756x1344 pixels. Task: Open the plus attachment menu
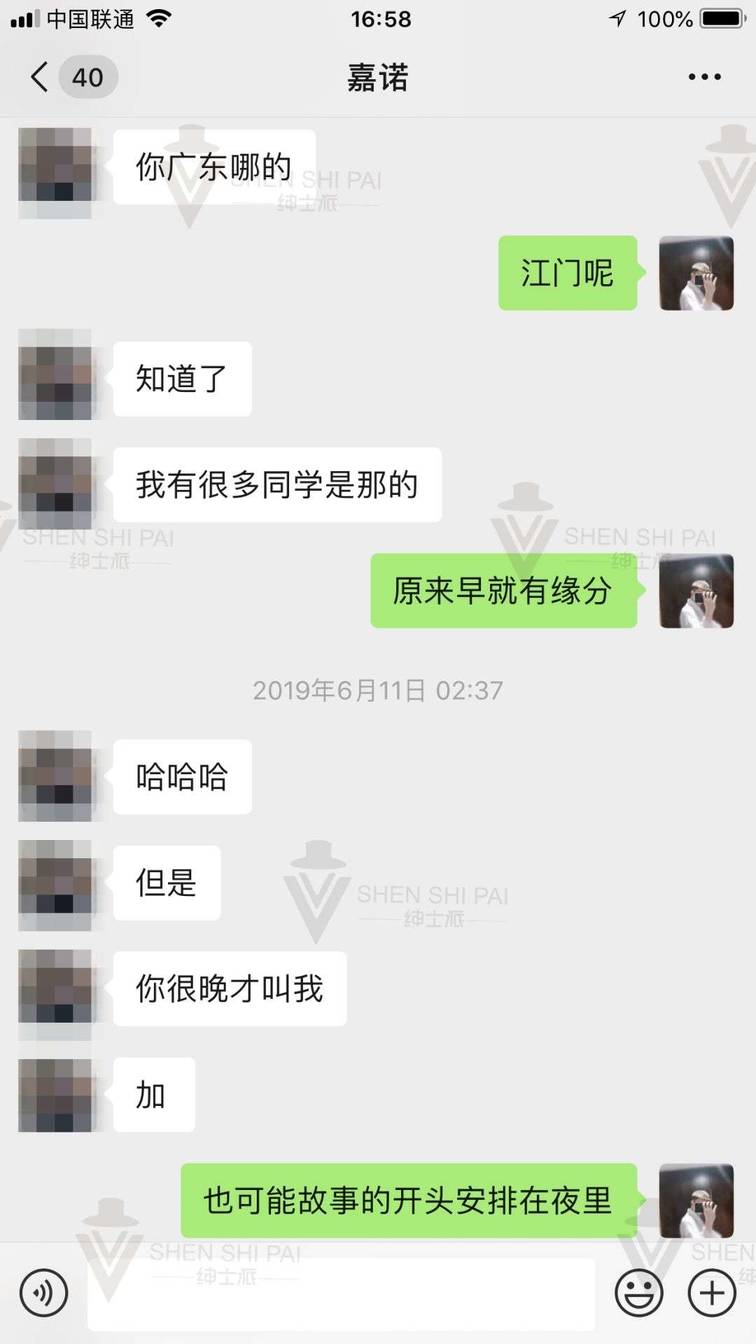pos(712,1293)
